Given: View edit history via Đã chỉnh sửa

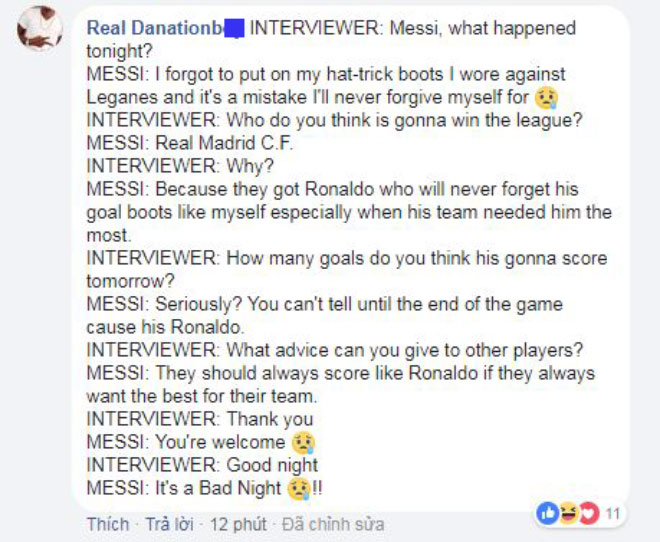Looking at the screenshot, I should (332, 524).
